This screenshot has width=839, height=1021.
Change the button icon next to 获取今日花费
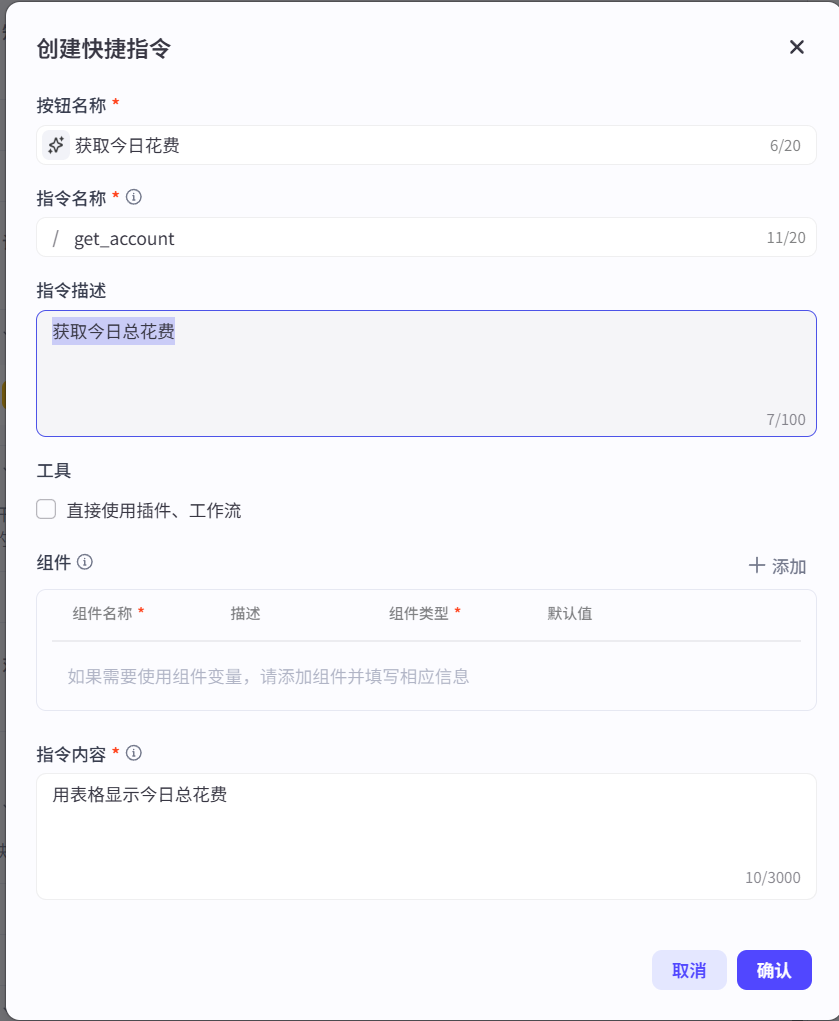[56, 145]
